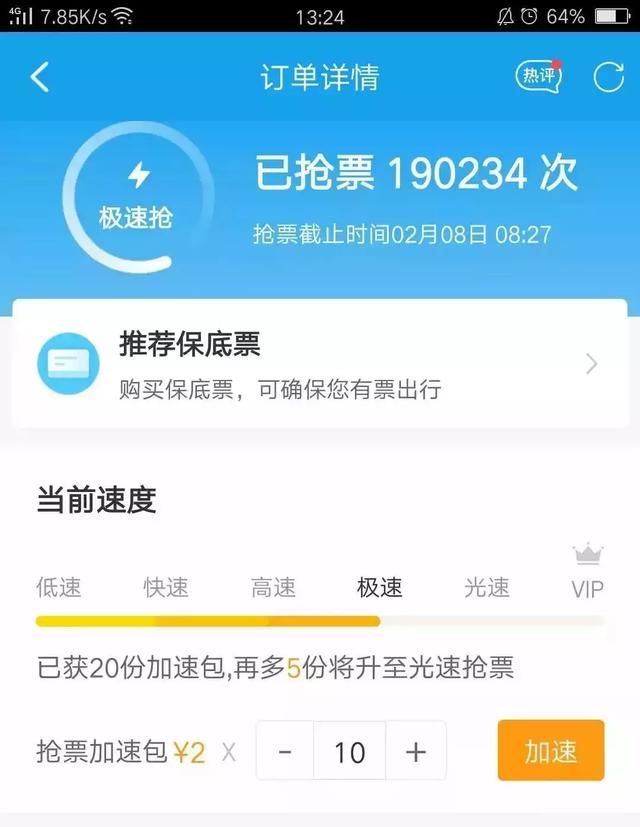Refresh the order details

608,77
